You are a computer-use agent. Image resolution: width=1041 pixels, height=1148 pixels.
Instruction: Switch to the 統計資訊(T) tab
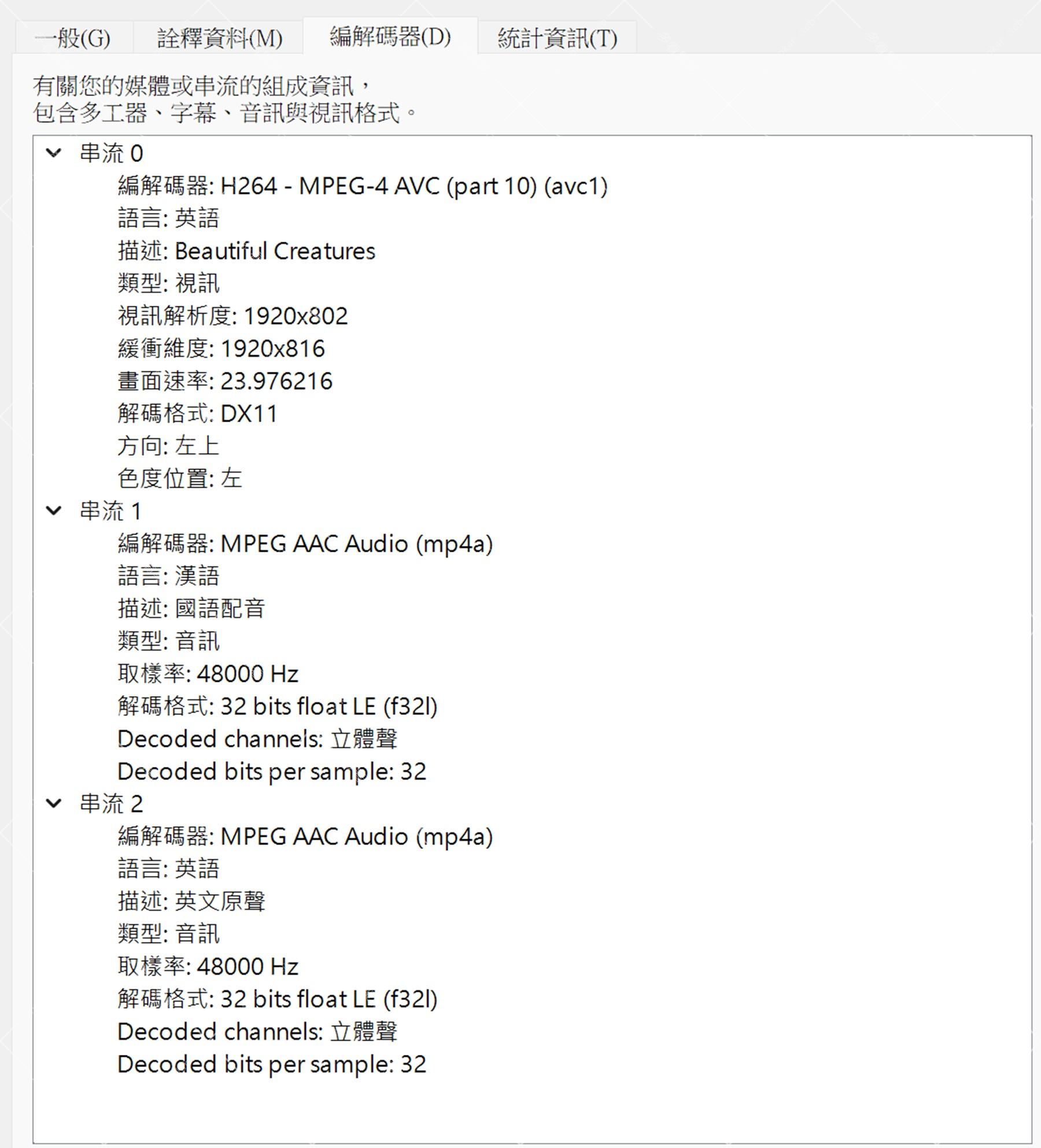[x=557, y=38]
